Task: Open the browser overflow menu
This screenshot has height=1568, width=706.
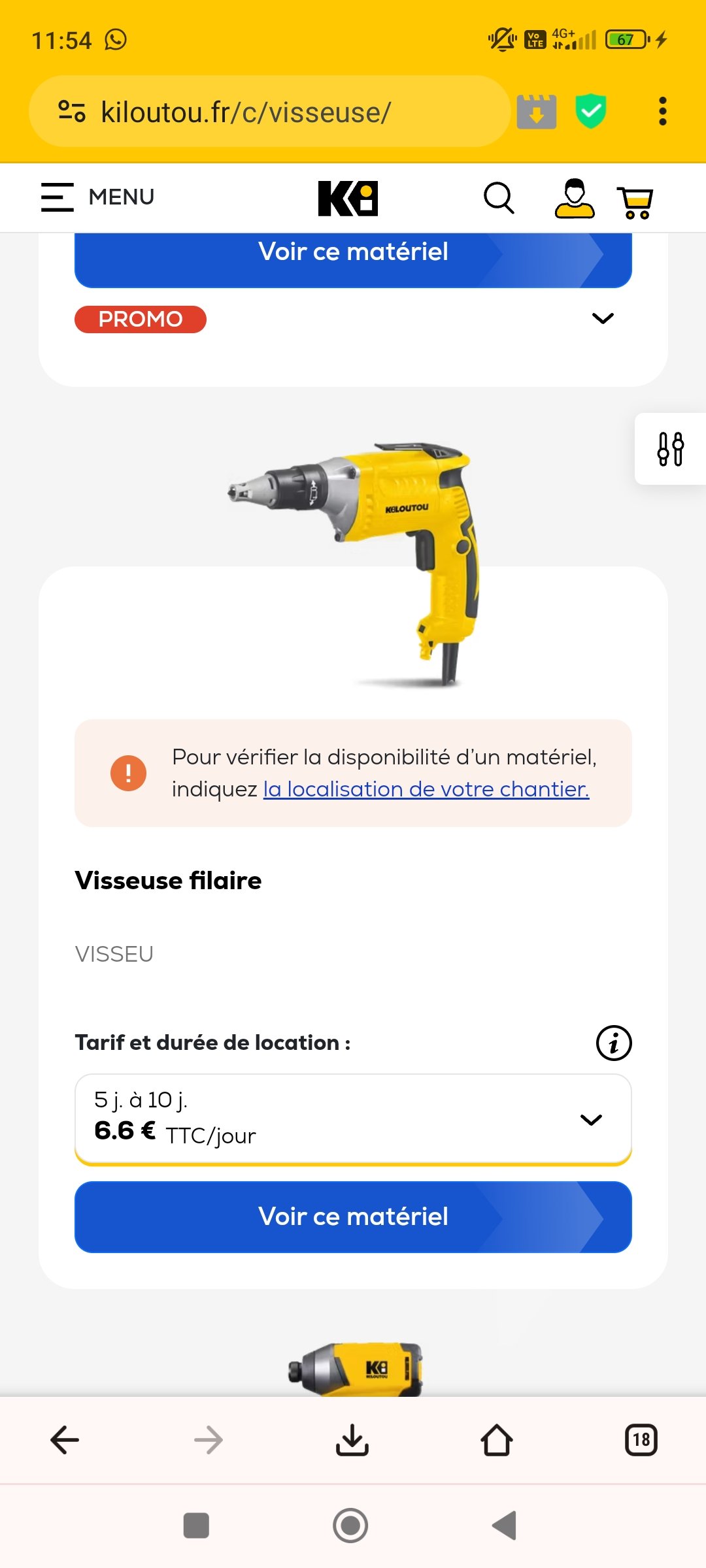Action: pos(662,112)
